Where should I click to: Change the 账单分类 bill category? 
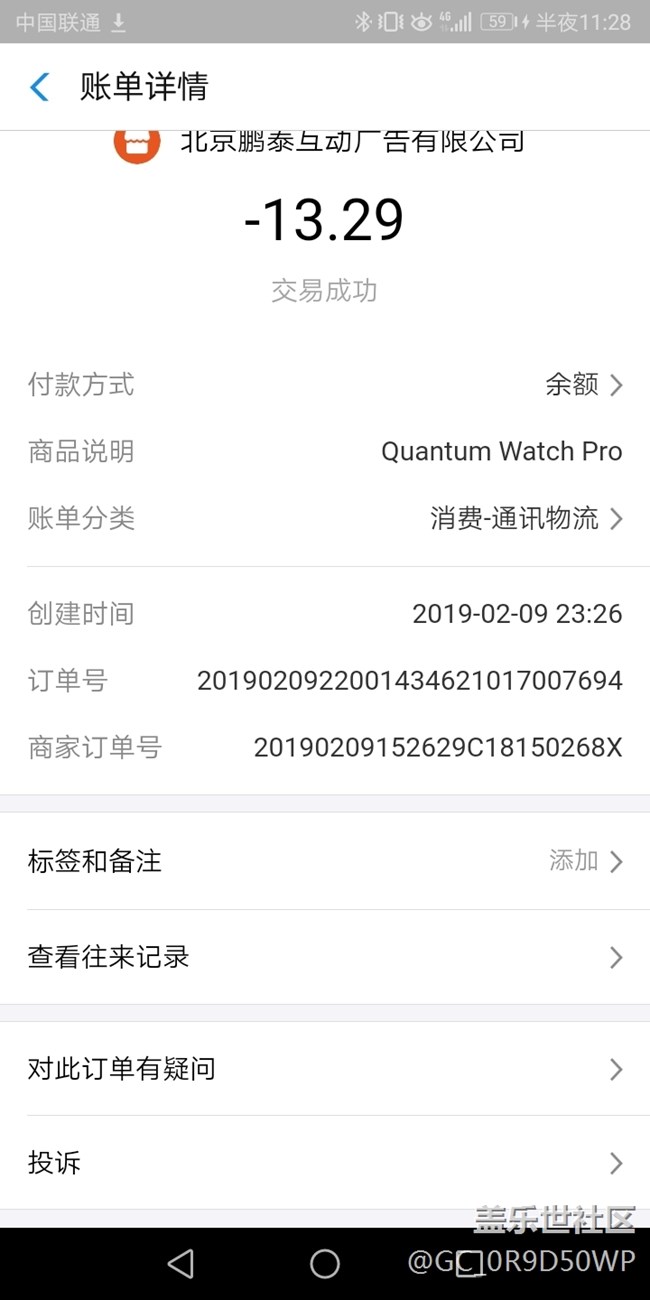coord(324,518)
